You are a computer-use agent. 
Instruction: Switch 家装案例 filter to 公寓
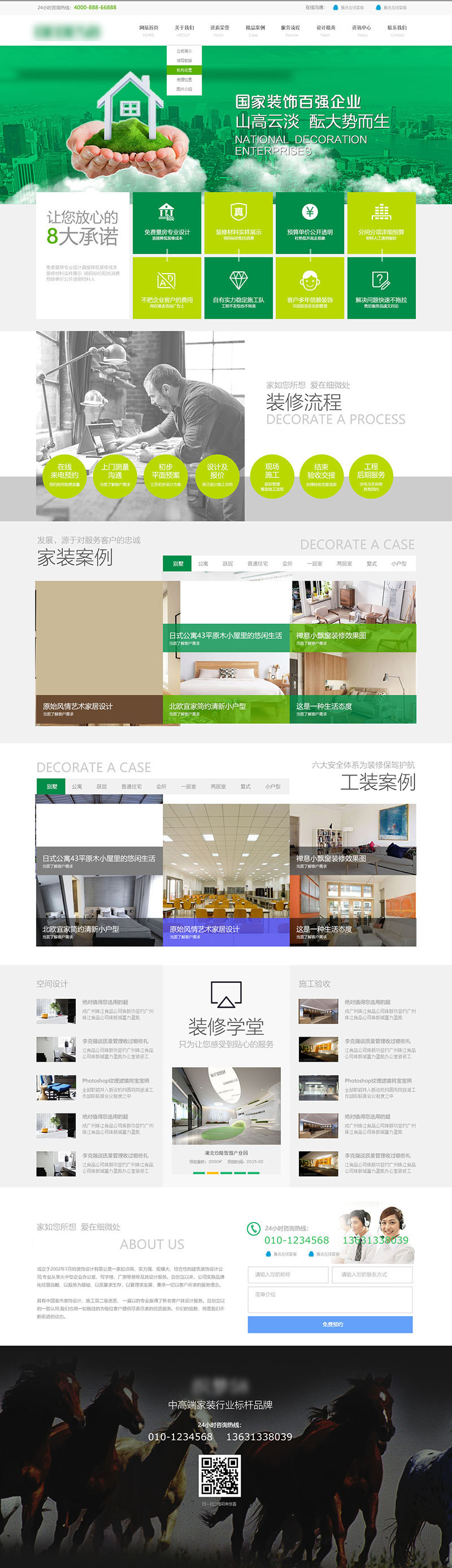(x=203, y=564)
